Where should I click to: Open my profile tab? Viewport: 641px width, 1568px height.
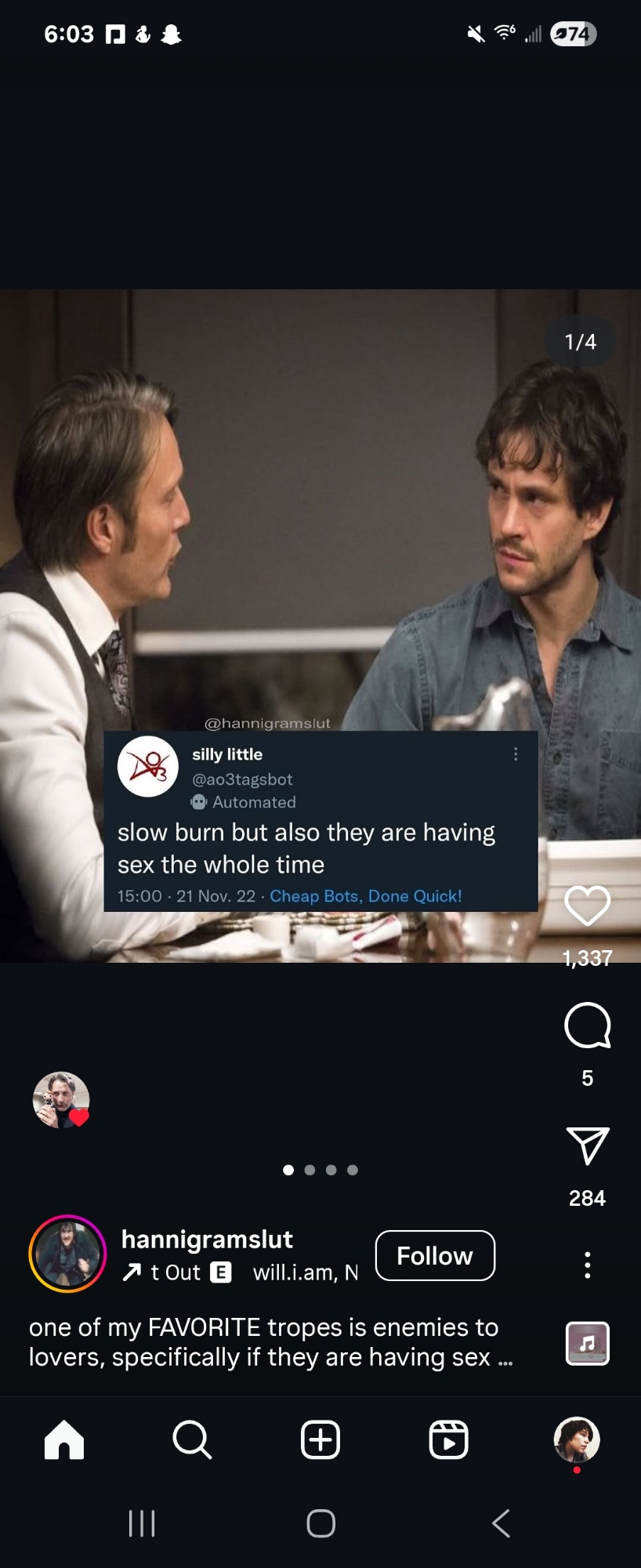pos(577,1440)
